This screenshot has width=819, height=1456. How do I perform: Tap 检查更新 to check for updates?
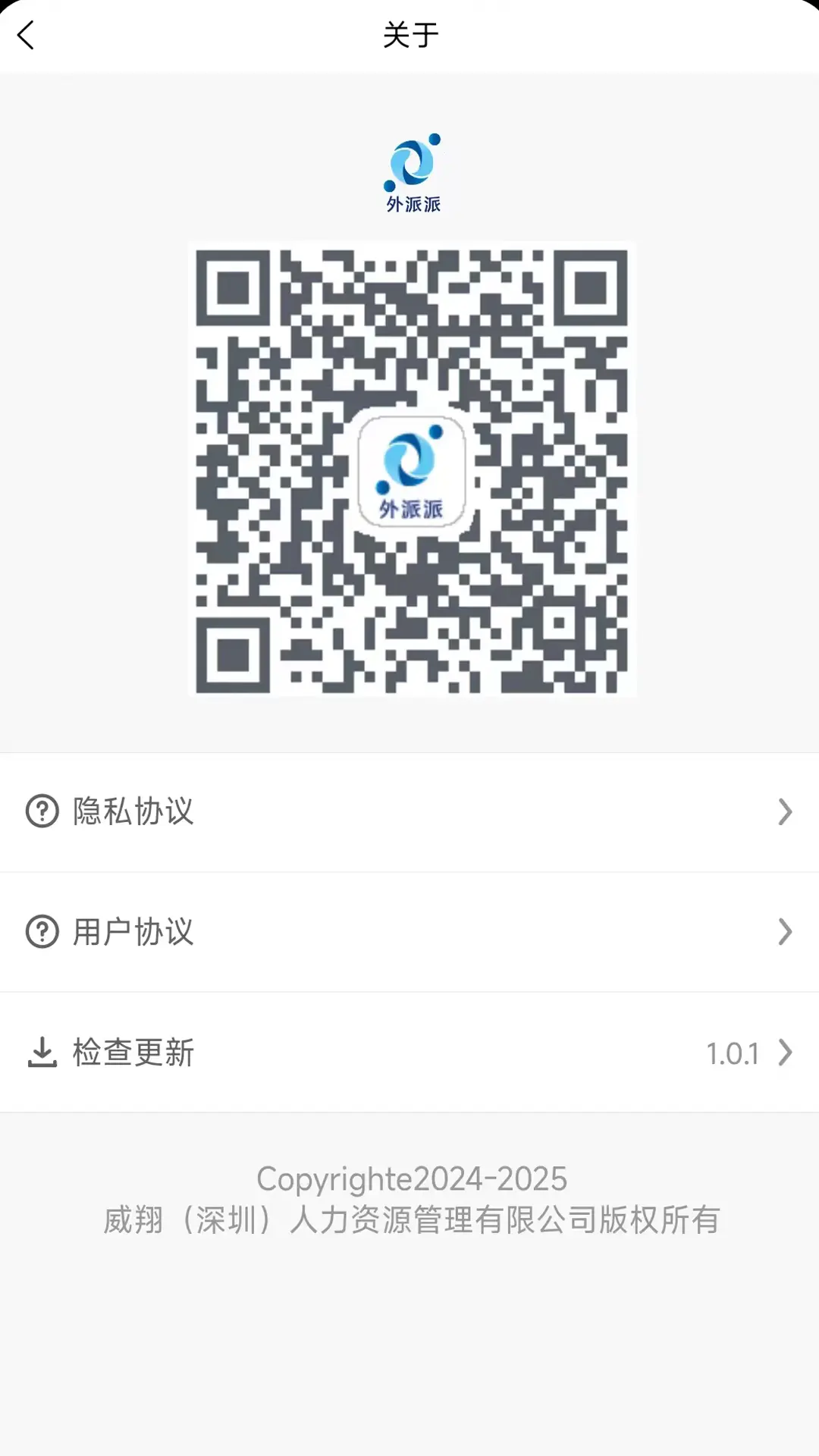coord(409,1053)
